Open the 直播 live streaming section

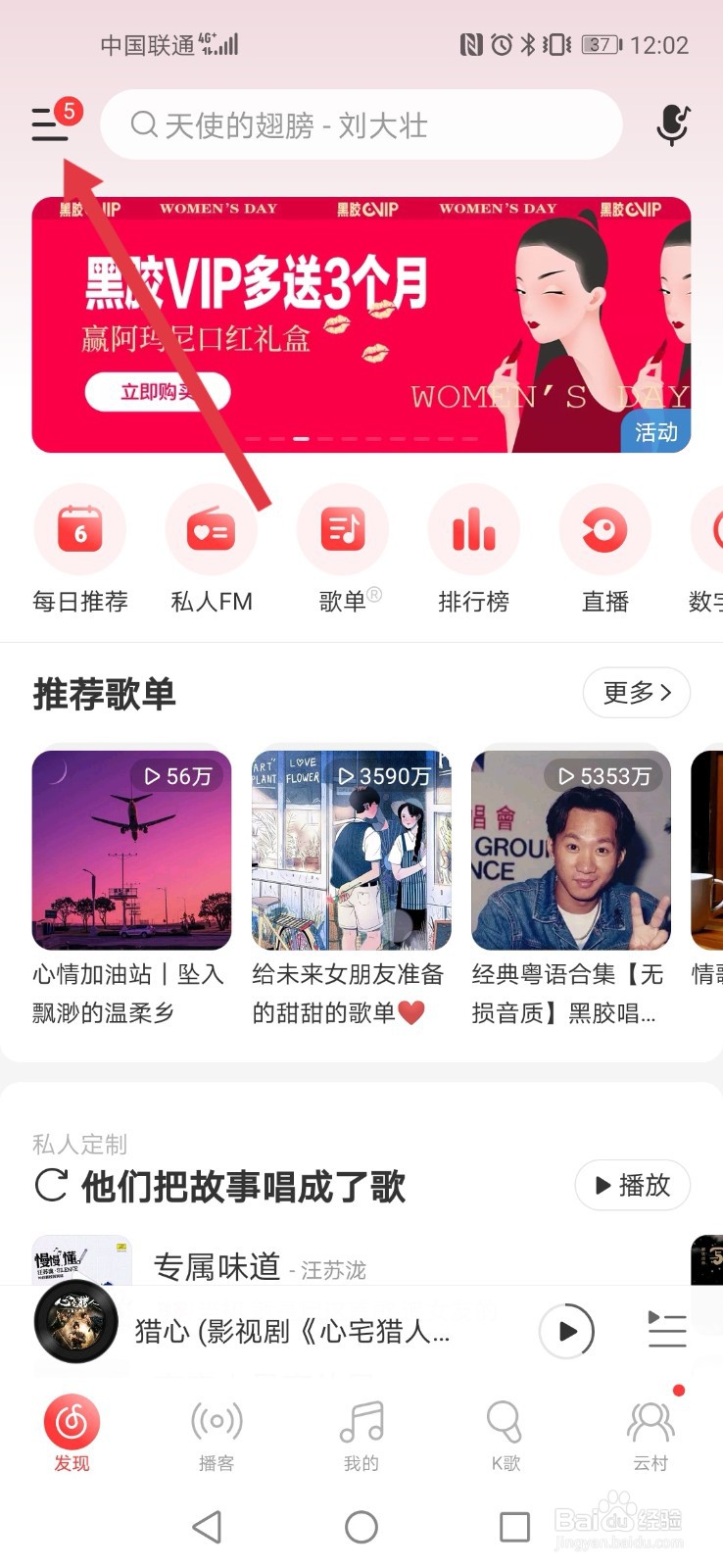tap(604, 549)
